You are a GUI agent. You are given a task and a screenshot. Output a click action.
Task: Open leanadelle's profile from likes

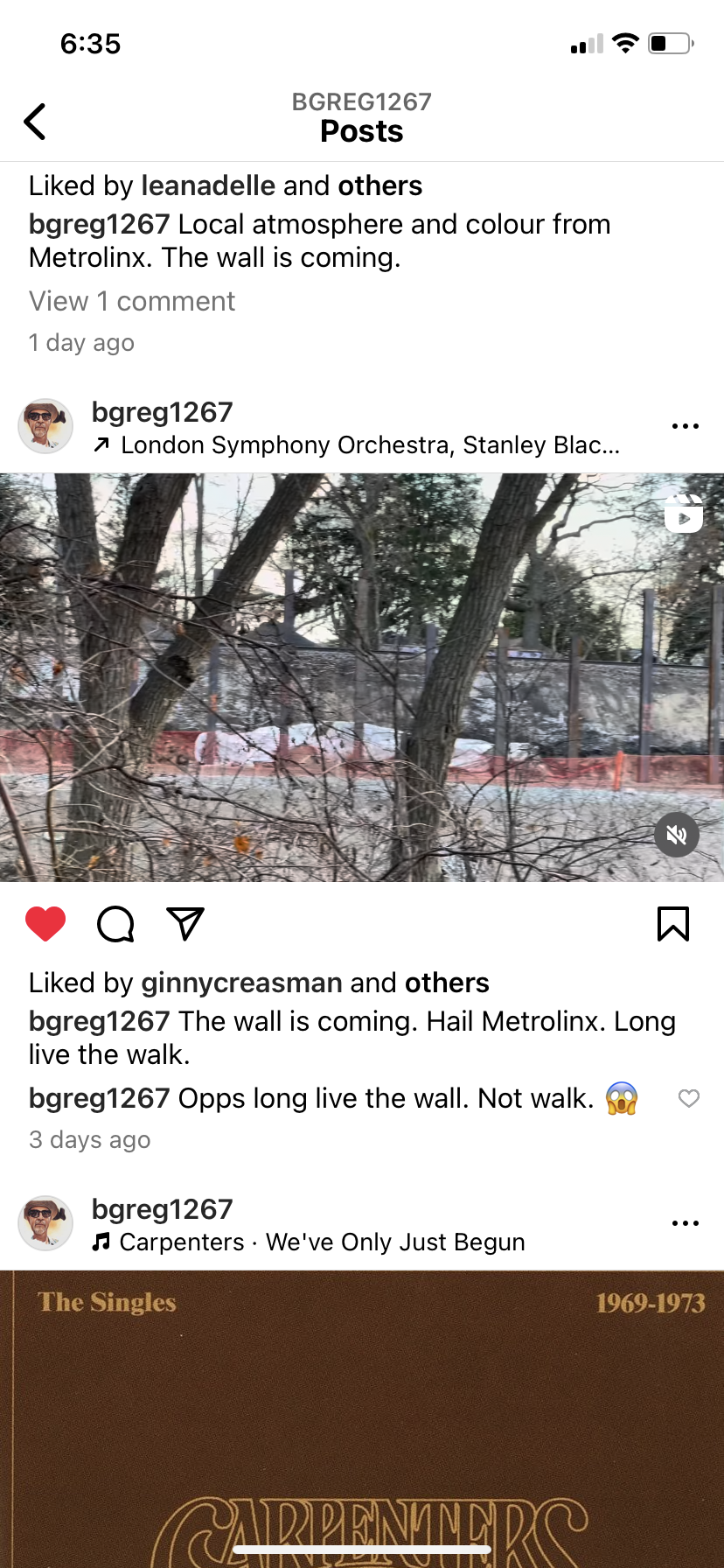pos(208,185)
